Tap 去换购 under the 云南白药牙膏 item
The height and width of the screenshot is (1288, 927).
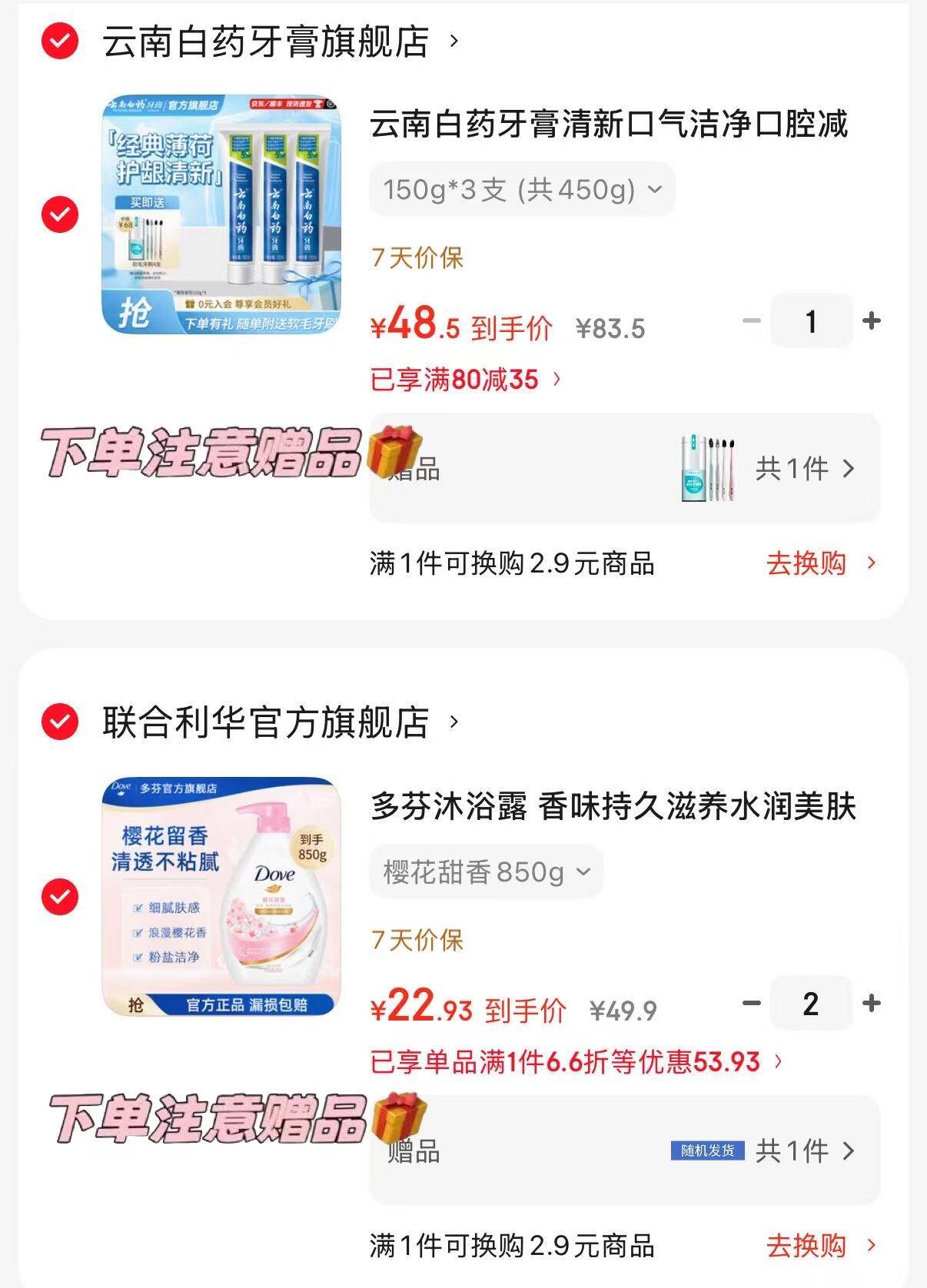pyautogui.click(x=819, y=563)
